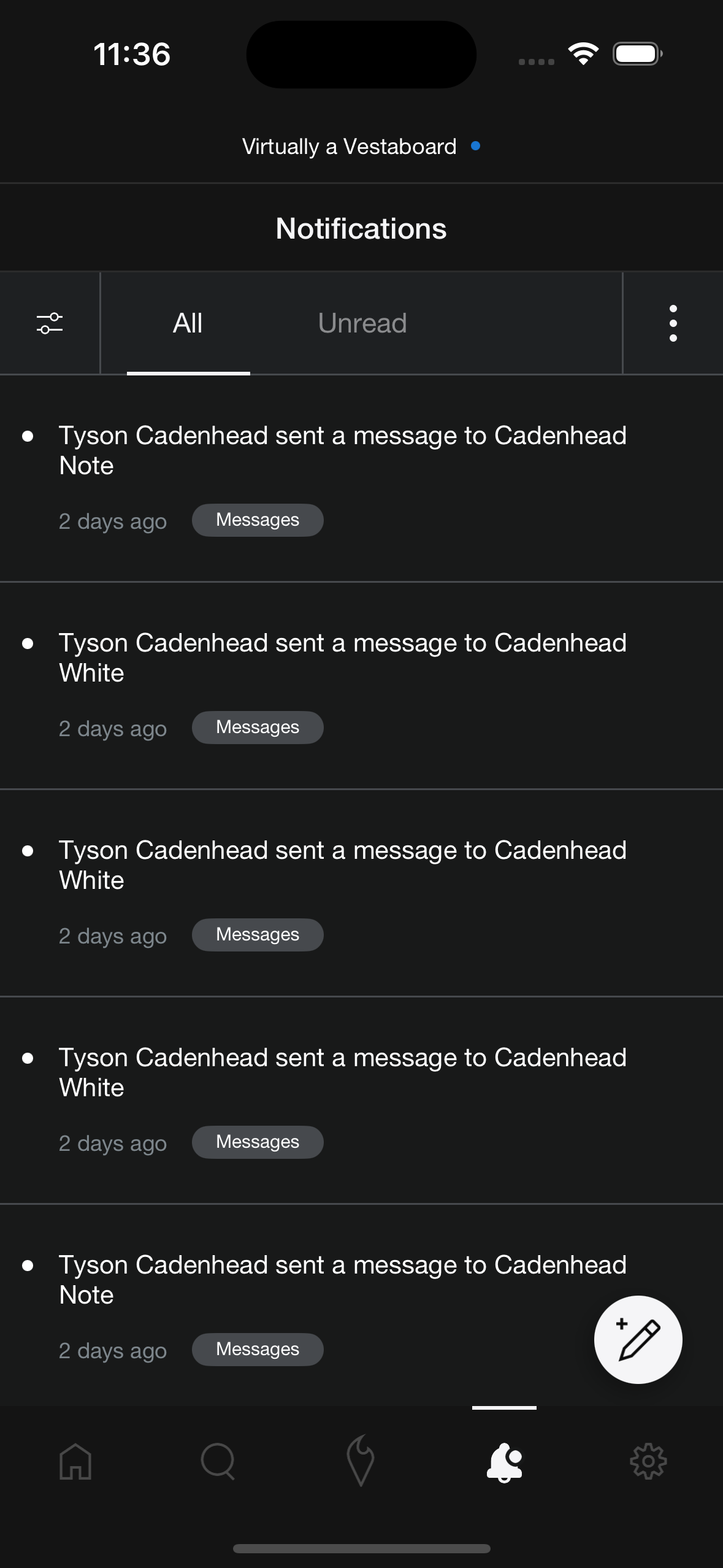
Task: Open the notification filter settings icon
Action: [x=50, y=323]
